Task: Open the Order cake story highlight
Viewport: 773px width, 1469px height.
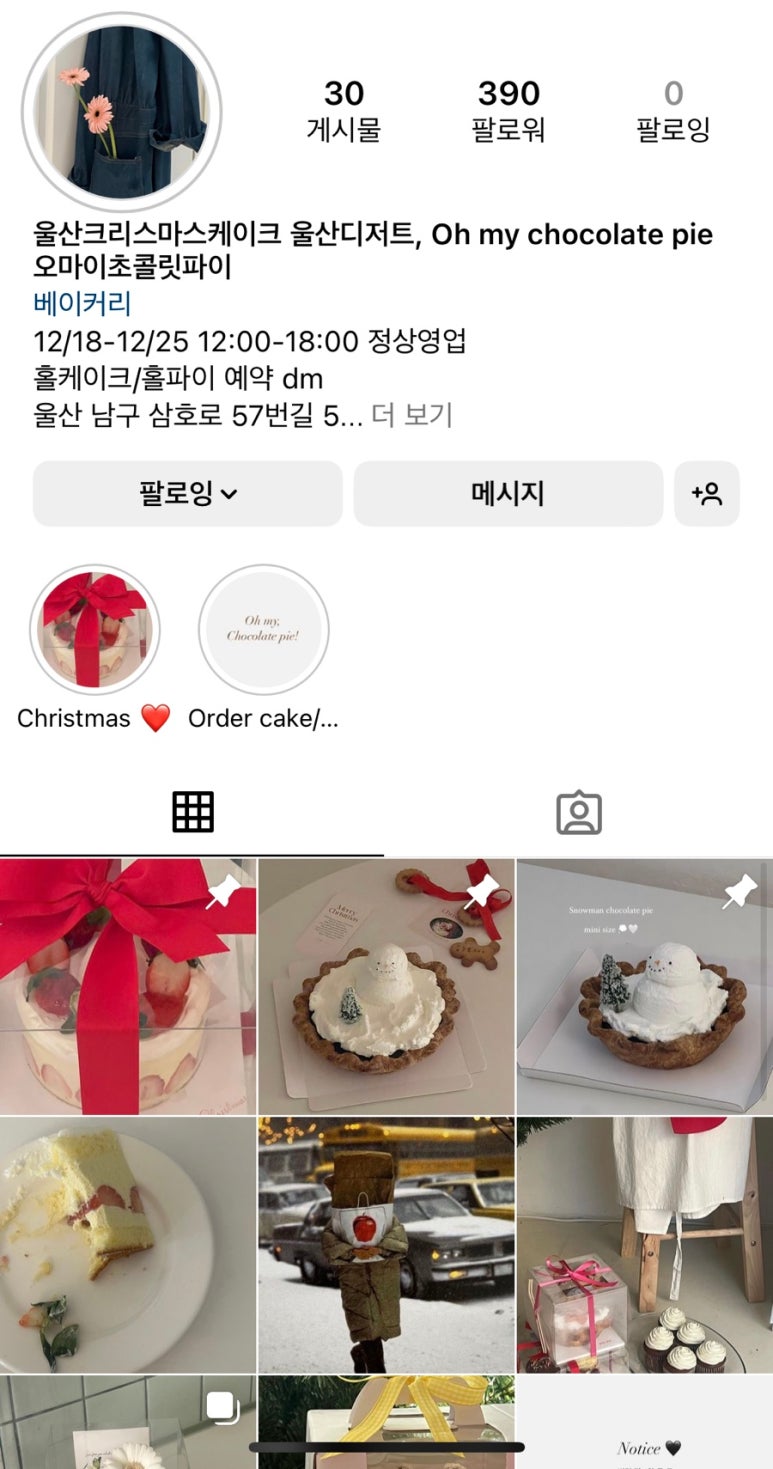Action: 264,630
